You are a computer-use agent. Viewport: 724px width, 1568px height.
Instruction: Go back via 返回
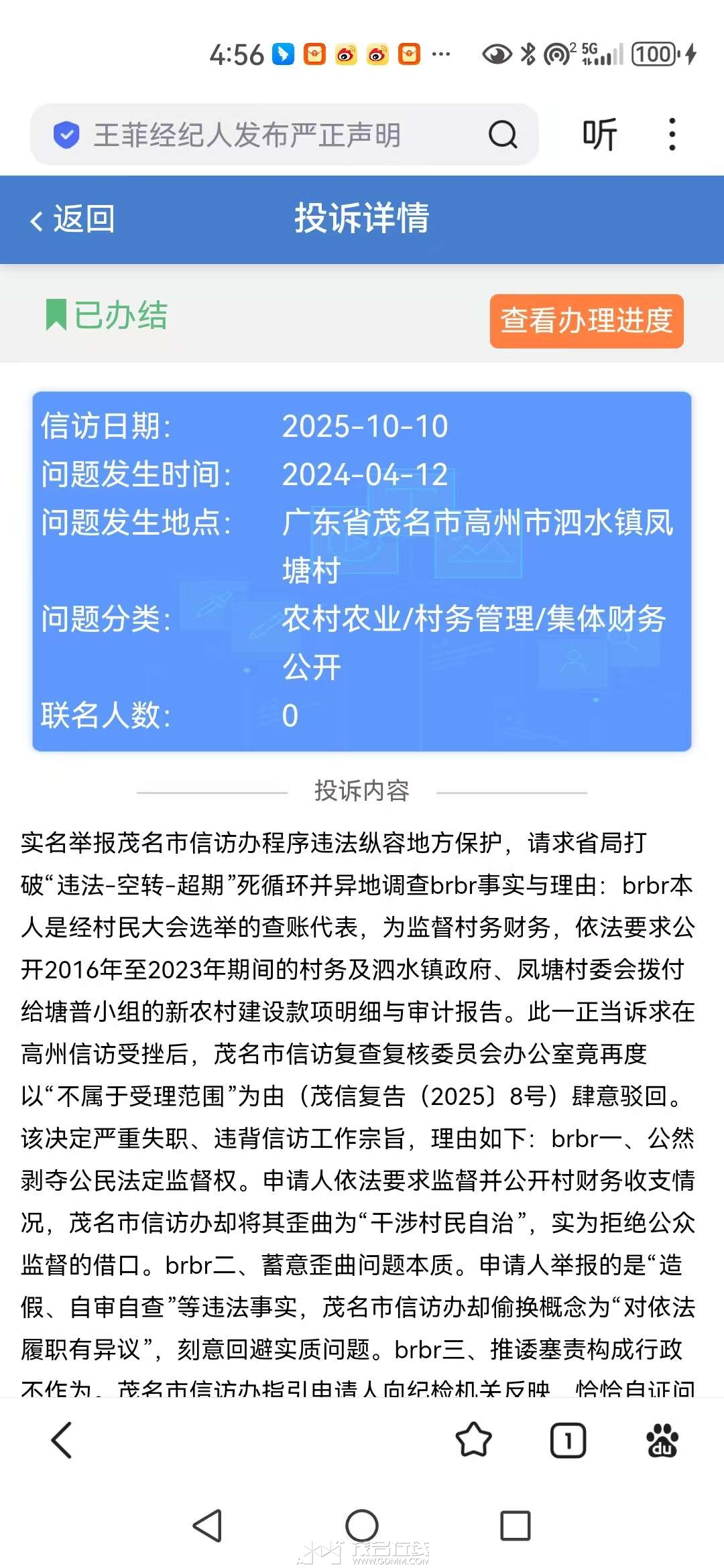pyautogui.click(x=72, y=219)
